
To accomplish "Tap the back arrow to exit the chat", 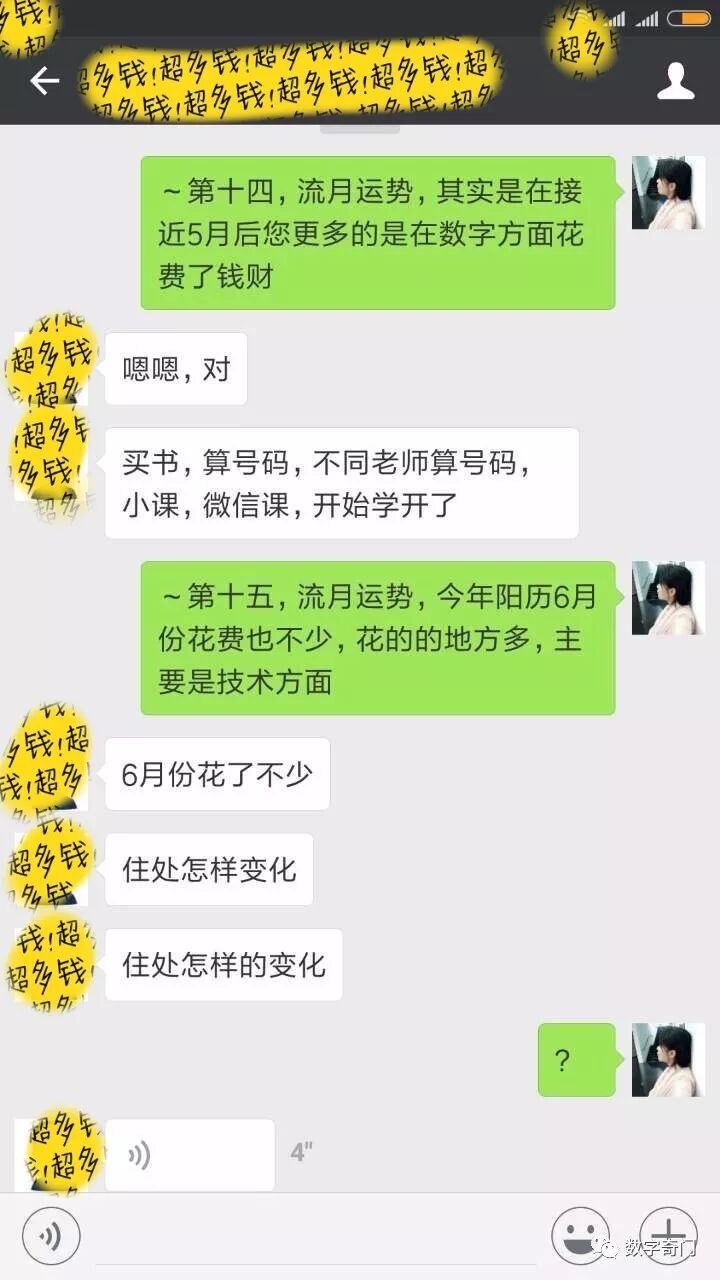I will (44, 82).
